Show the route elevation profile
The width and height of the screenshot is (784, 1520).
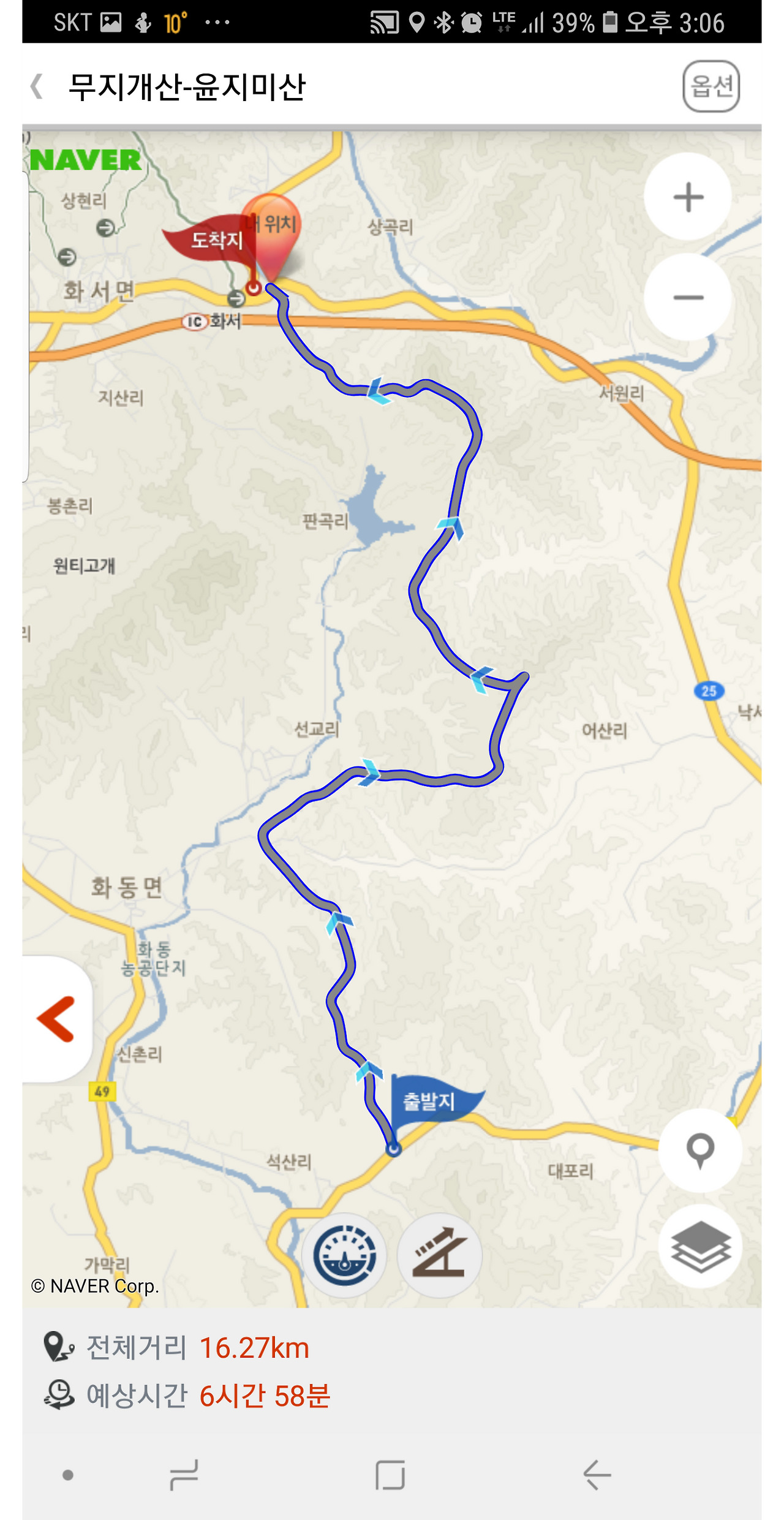pyautogui.click(x=439, y=1256)
